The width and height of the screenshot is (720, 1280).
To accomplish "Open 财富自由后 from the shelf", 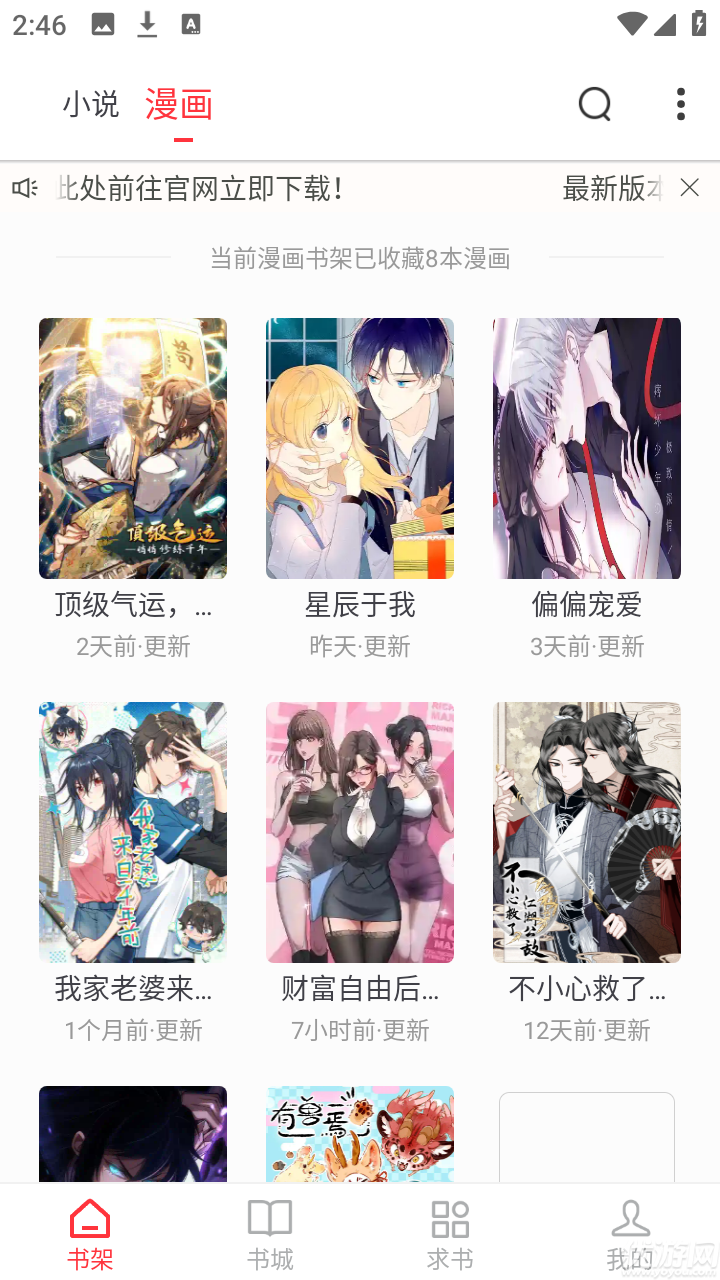I will coord(360,832).
